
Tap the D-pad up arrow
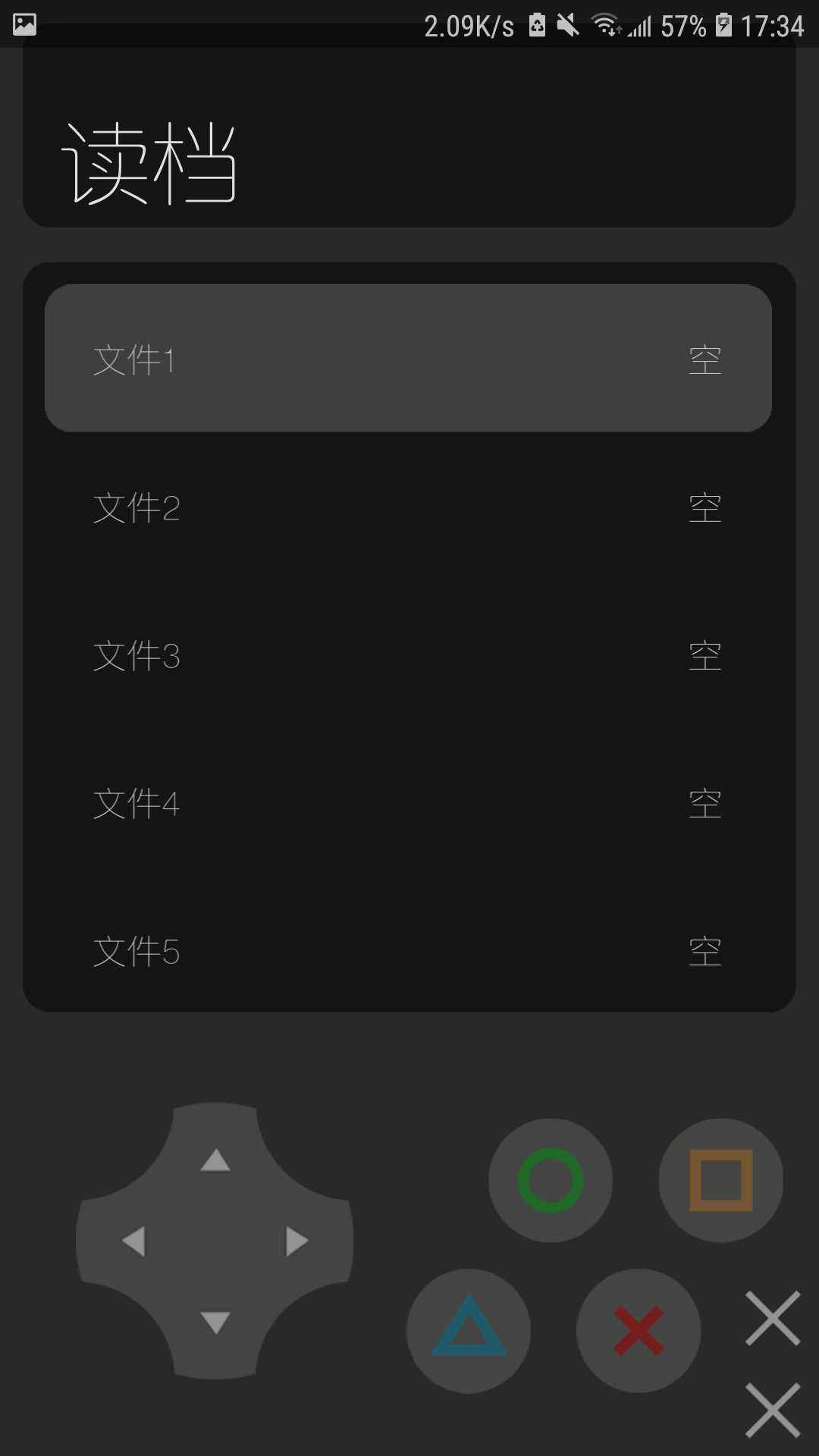point(215,1160)
